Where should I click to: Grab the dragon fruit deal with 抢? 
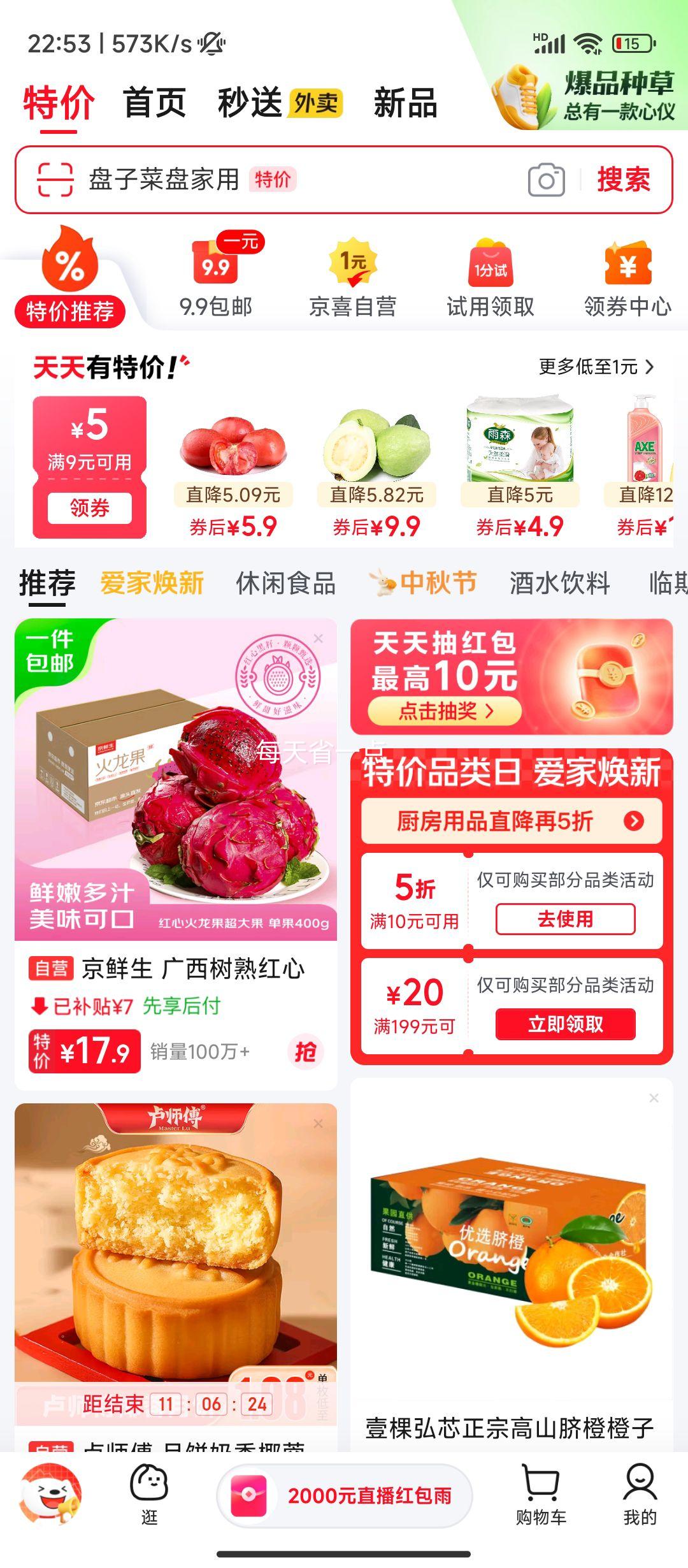click(305, 1052)
